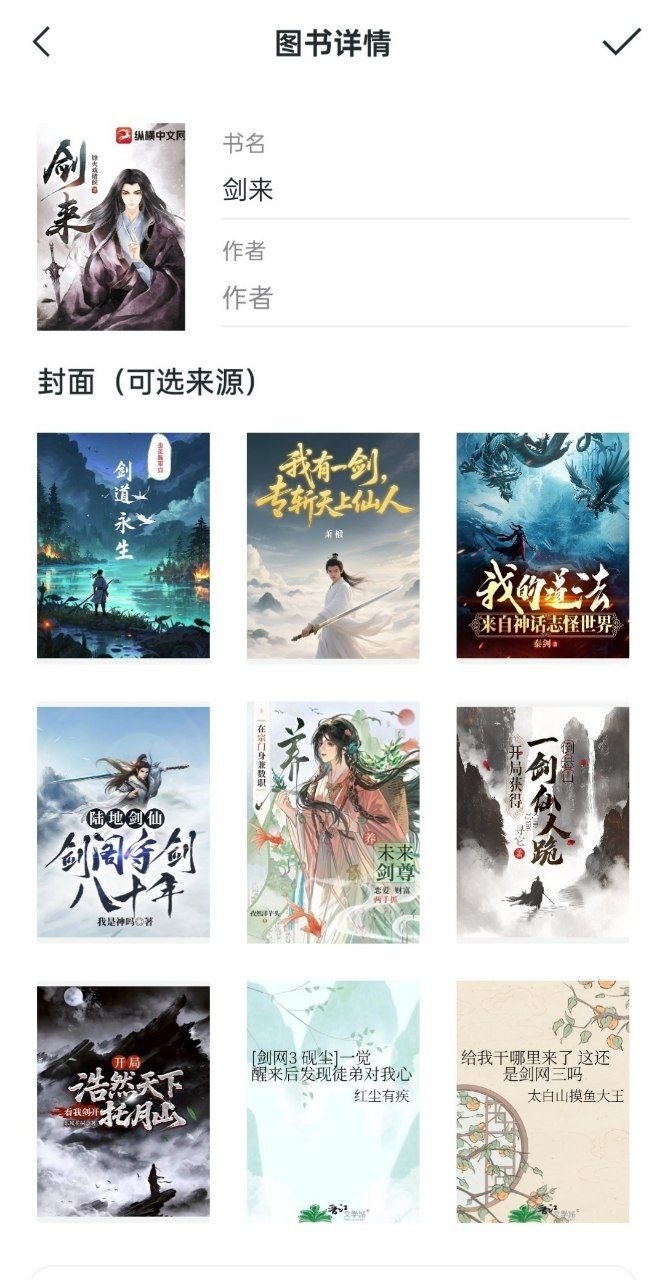The width and height of the screenshot is (665, 1280).
Task: Pick the 太白山摸鱼大王 cover
Action: coord(543,1102)
